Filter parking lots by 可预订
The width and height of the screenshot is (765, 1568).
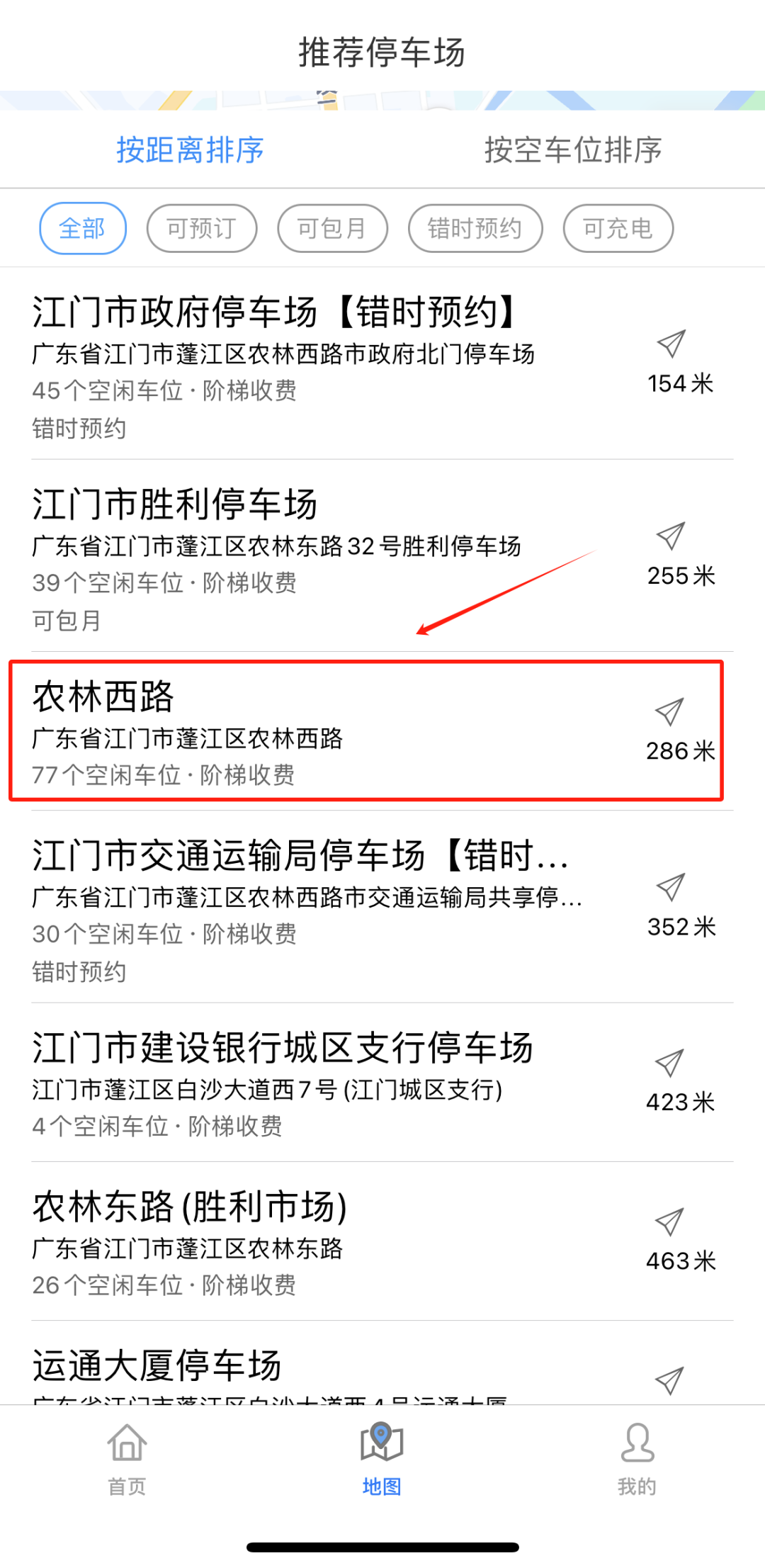click(202, 228)
